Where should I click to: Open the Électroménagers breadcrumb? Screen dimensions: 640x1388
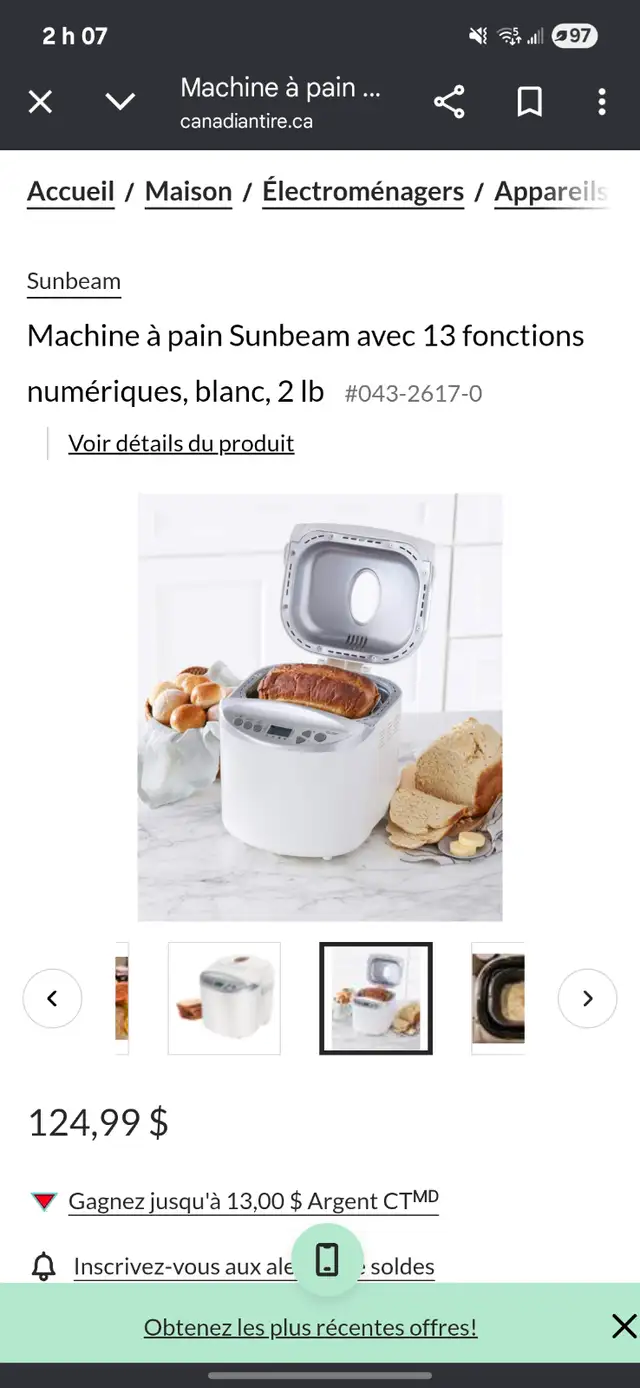coord(363,192)
